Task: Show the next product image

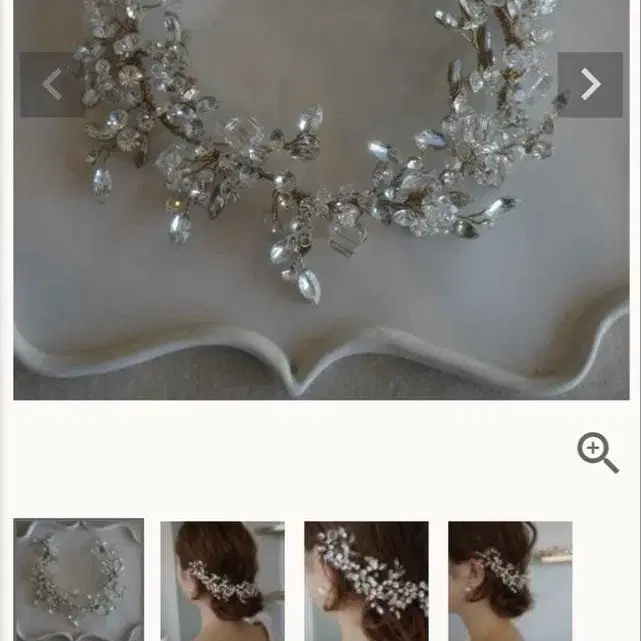Action: (590, 85)
